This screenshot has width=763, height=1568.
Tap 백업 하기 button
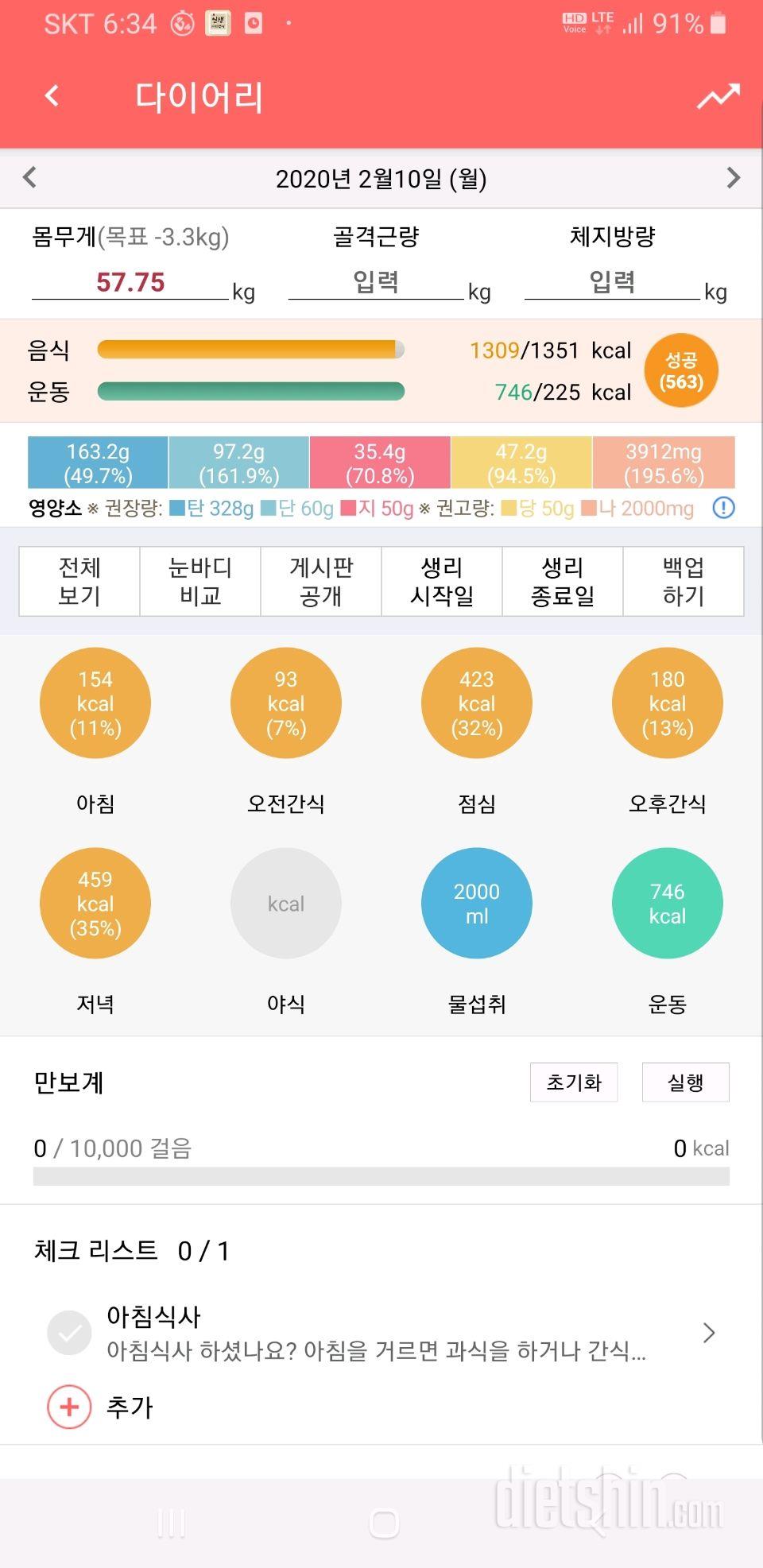click(x=684, y=581)
